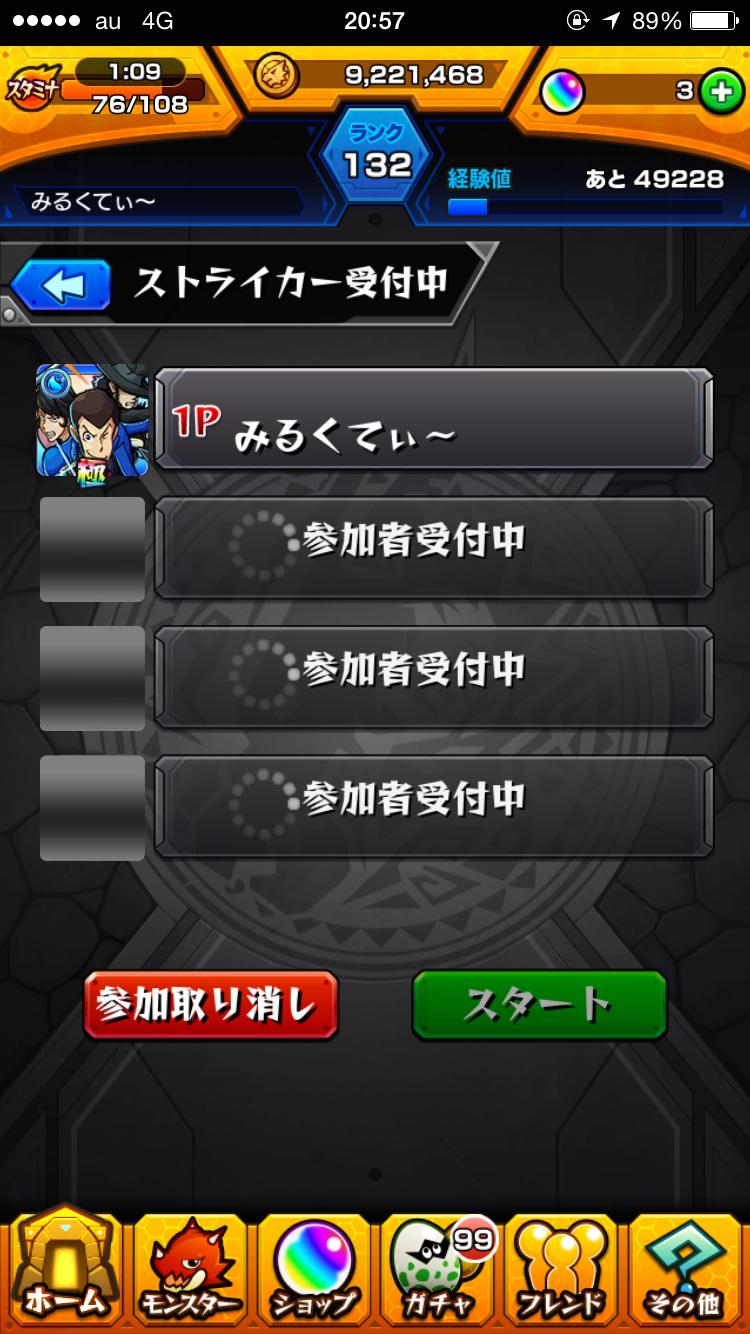The width and height of the screenshot is (750, 1334).
Task: Tap the 1P player name みるくてぃ～ slot
Action: click(435, 420)
